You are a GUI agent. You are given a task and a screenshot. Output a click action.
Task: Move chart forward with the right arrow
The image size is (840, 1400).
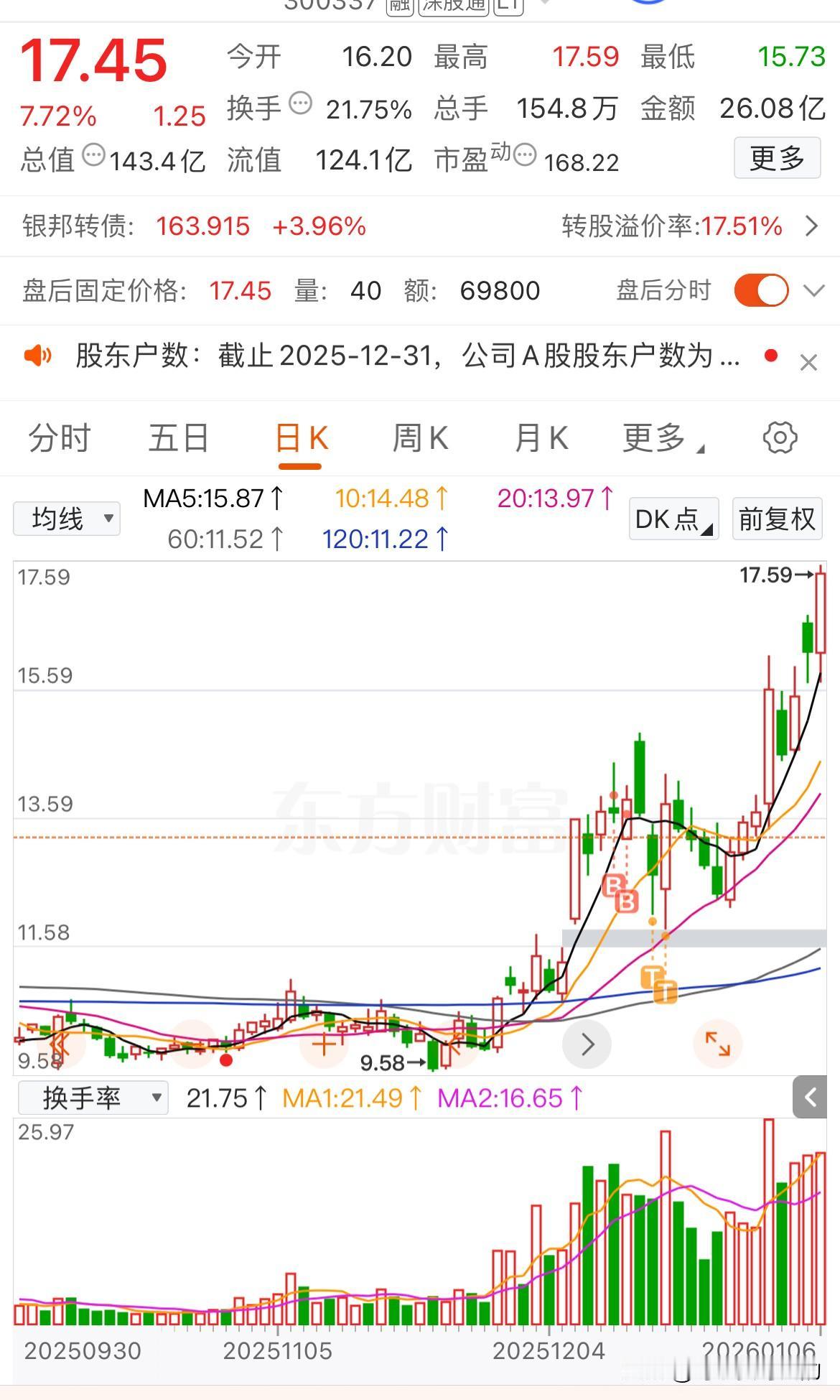tap(587, 1044)
